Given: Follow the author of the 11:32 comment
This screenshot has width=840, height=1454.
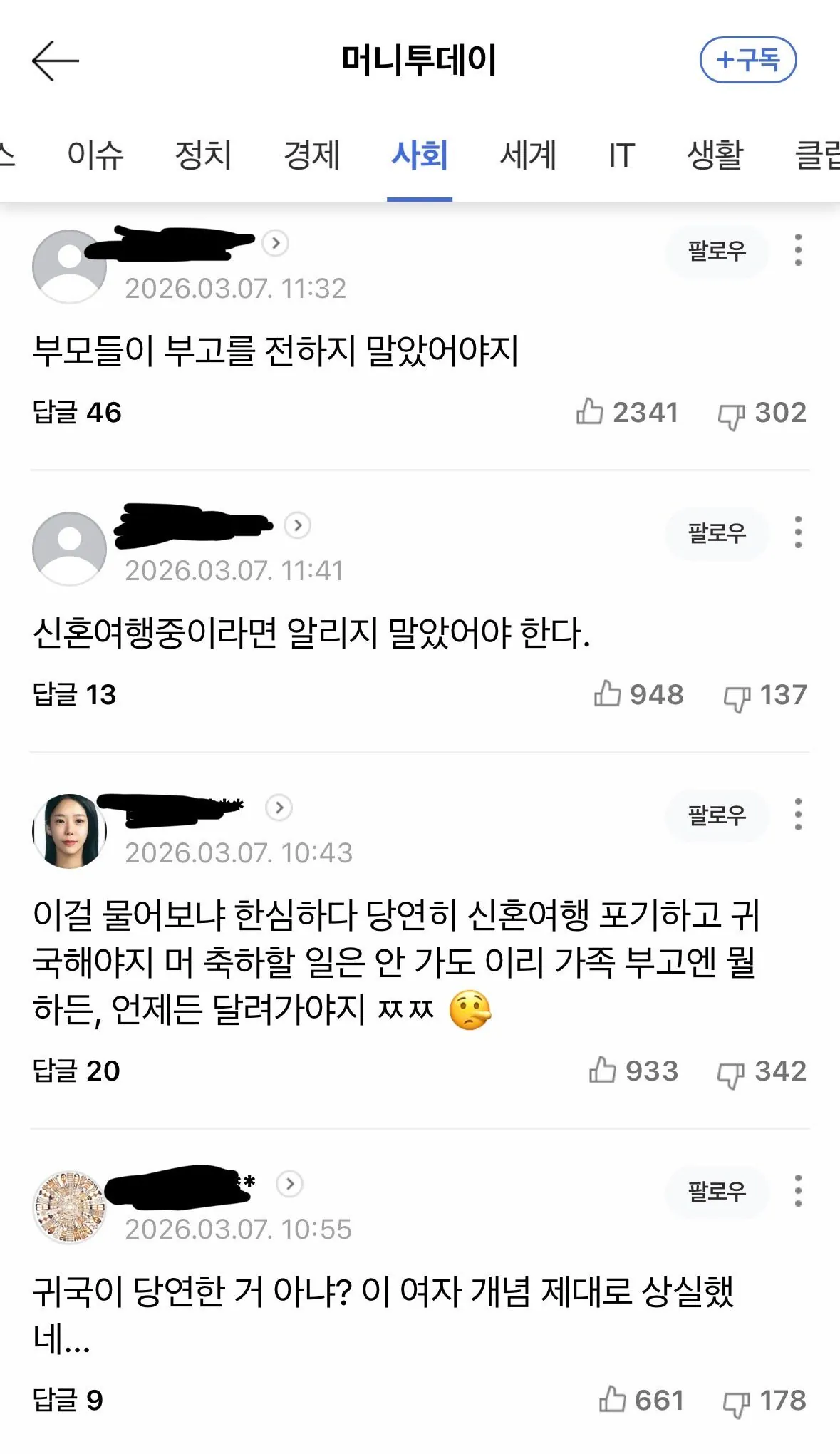Looking at the screenshot, I should pyautogui.click(x=716, y=251).
